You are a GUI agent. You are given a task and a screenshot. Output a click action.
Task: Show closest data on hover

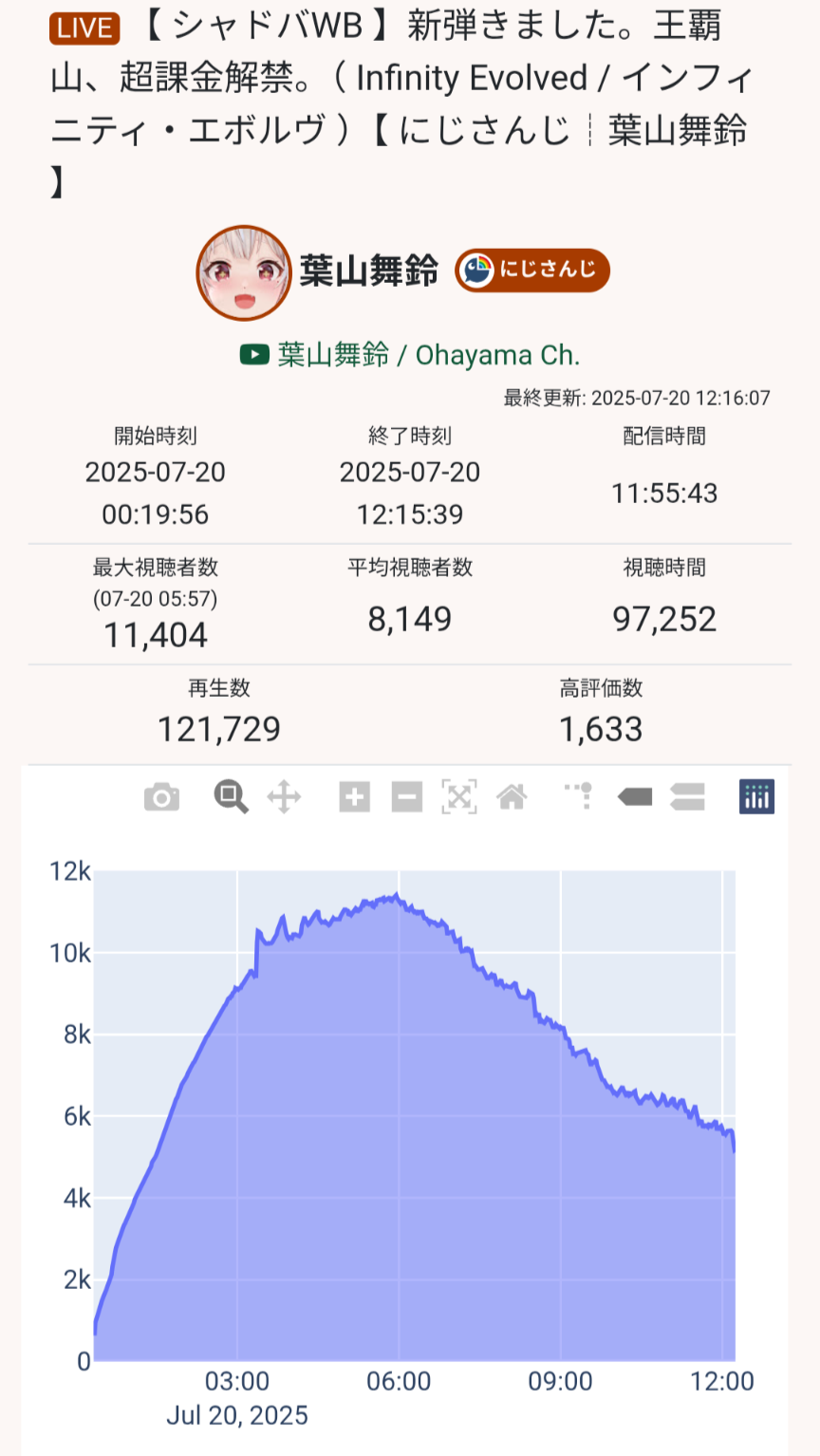pyautogui.click(x=634, y=797)
